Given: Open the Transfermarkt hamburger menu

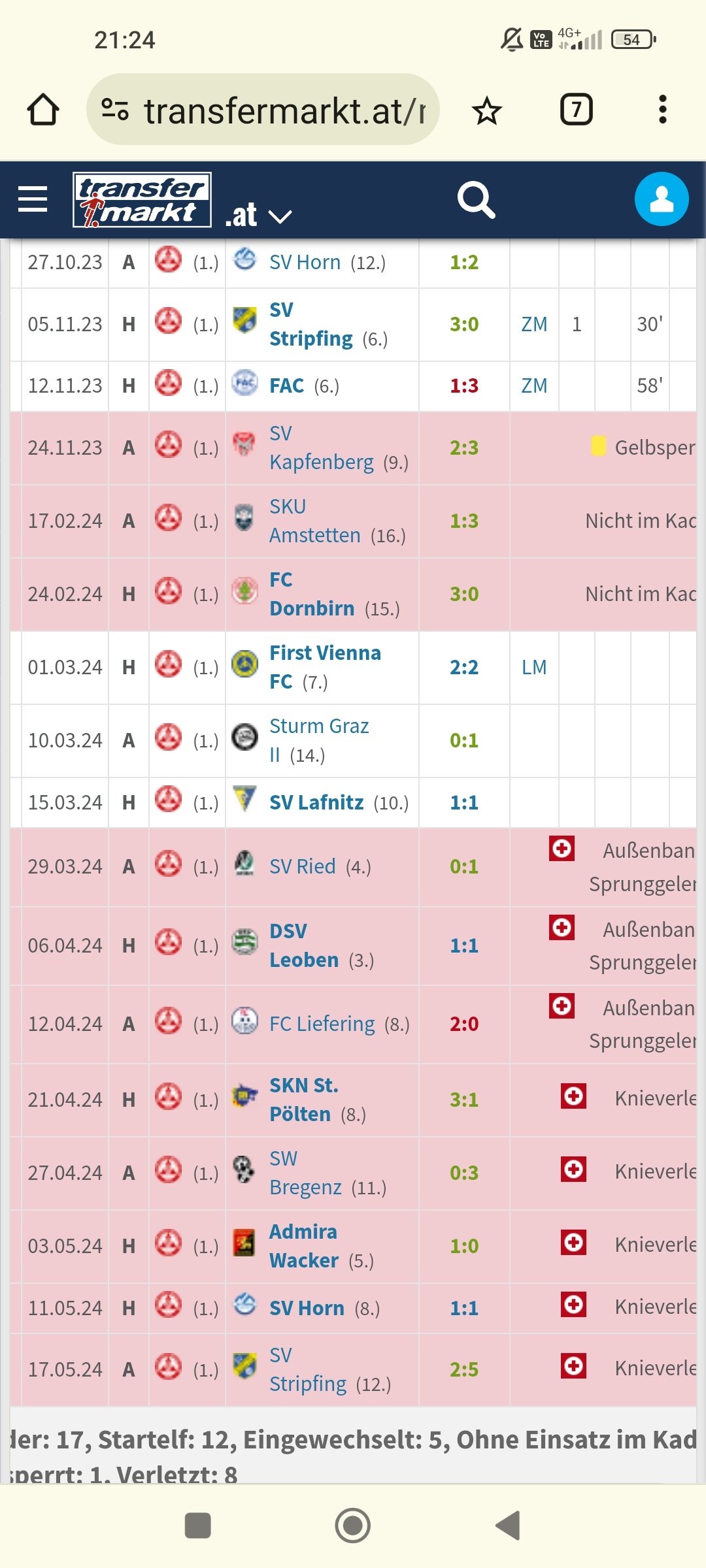Looking at the screenshot, I should [33, 199].
